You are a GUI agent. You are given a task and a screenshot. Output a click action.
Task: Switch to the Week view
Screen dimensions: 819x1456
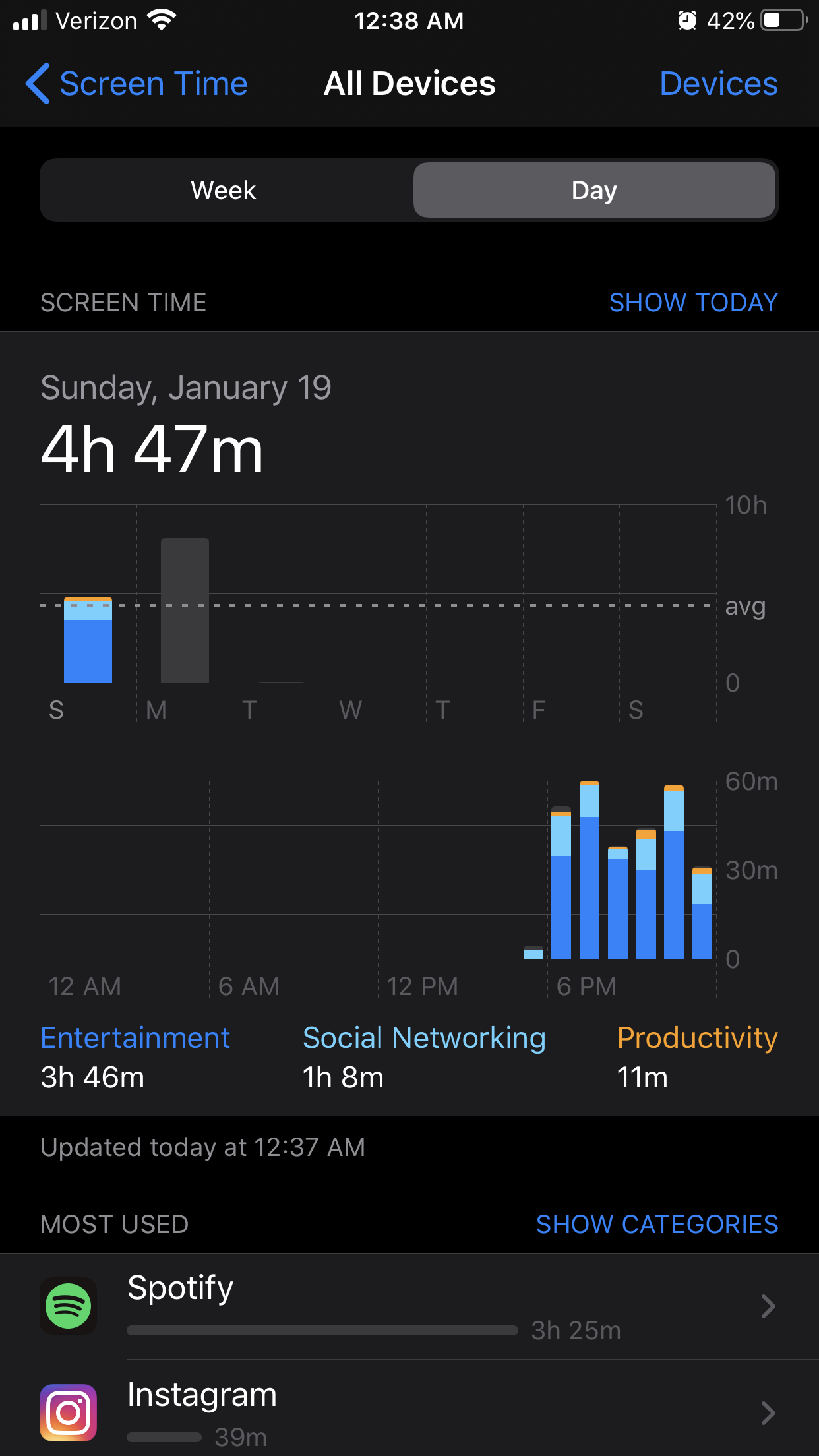[224, 191]
